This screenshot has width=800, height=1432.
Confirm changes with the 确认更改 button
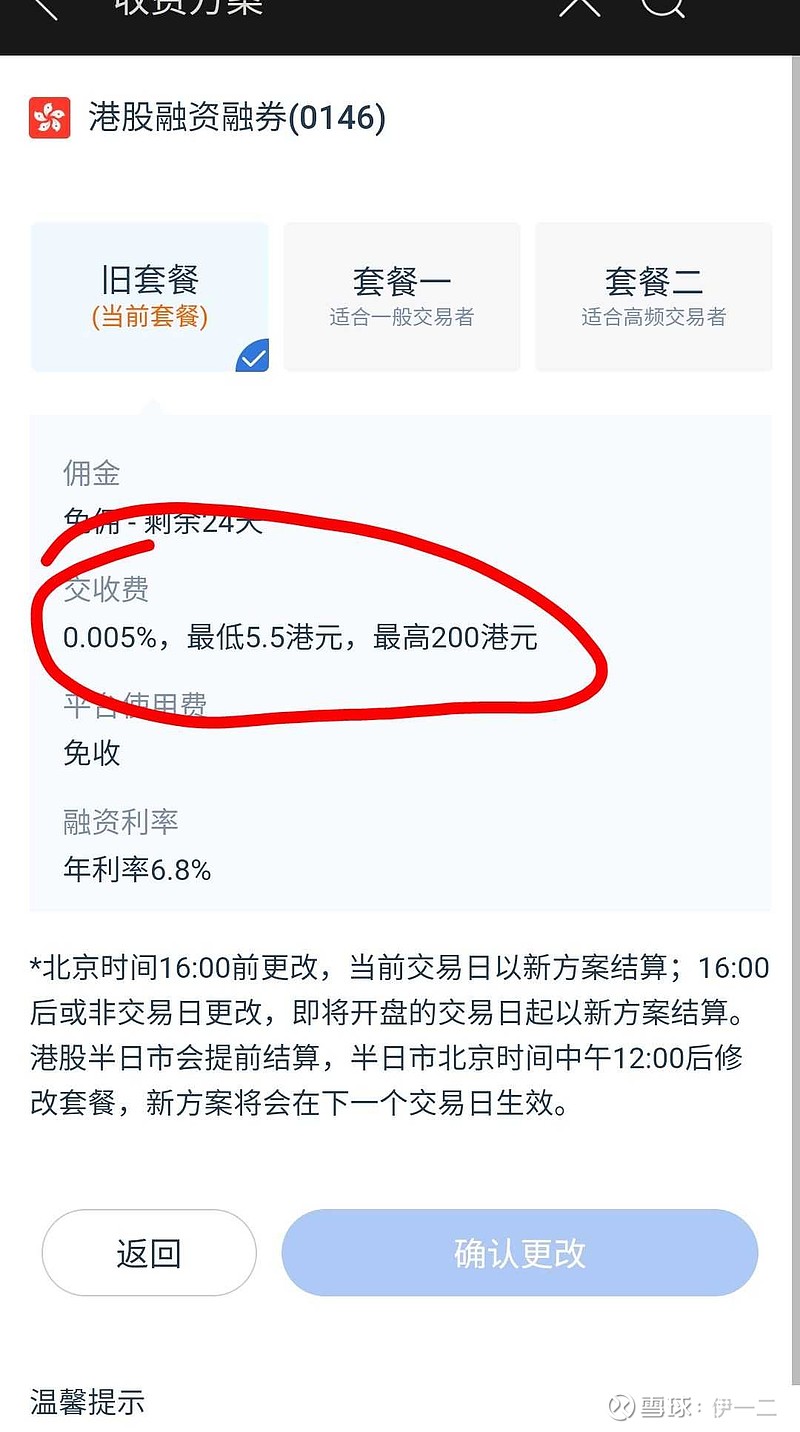[x=517, y=1252]
